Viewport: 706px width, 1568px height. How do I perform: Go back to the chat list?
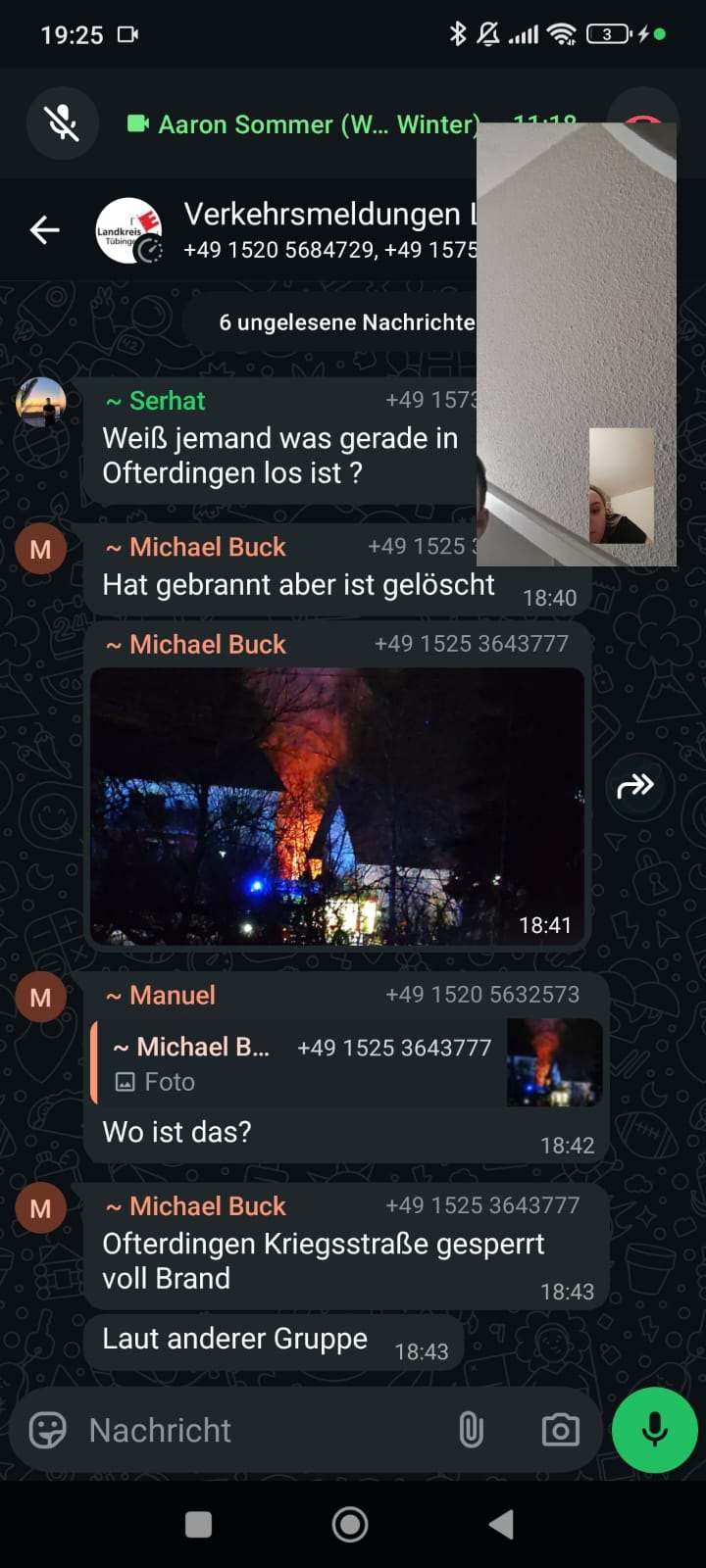pos(44,230)
